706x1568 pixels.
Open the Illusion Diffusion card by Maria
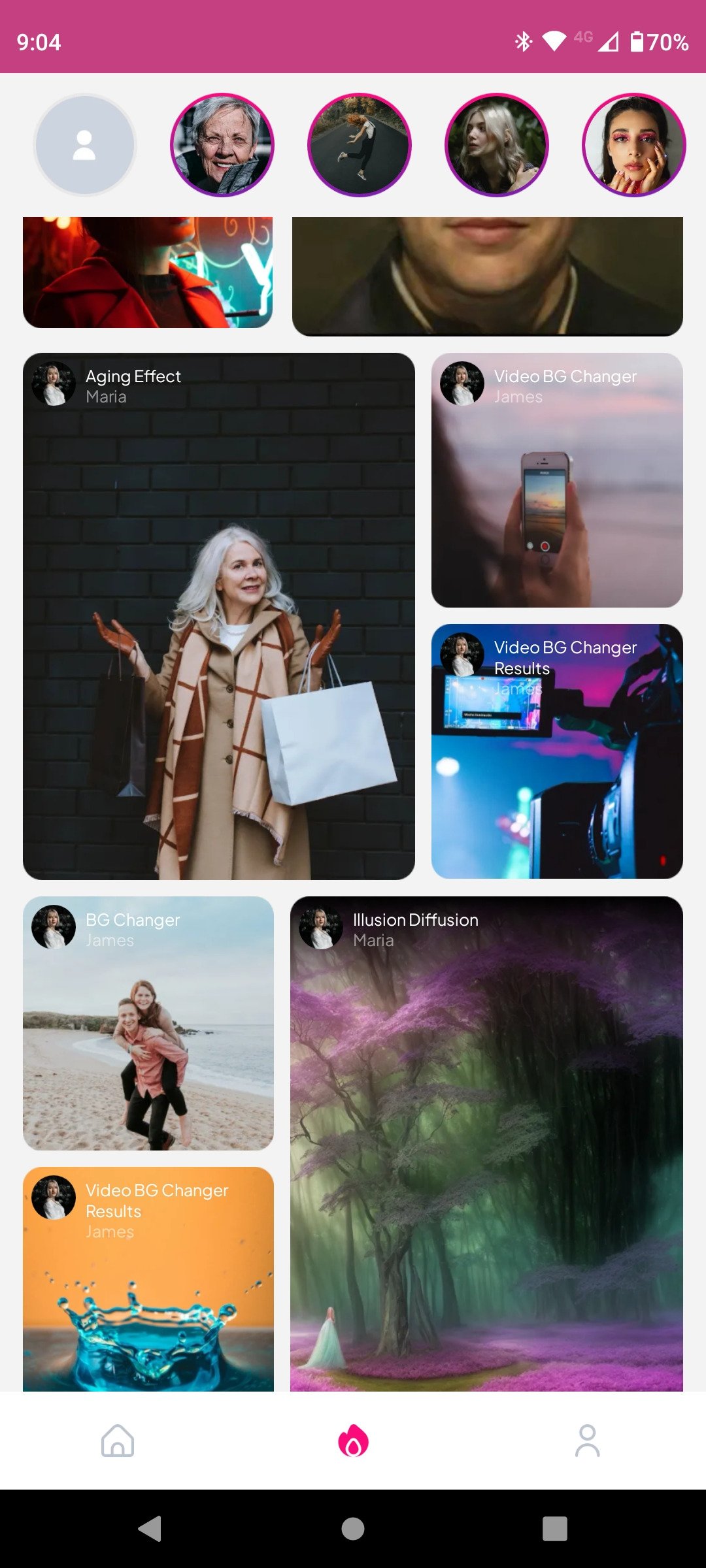click(487, 1143)
